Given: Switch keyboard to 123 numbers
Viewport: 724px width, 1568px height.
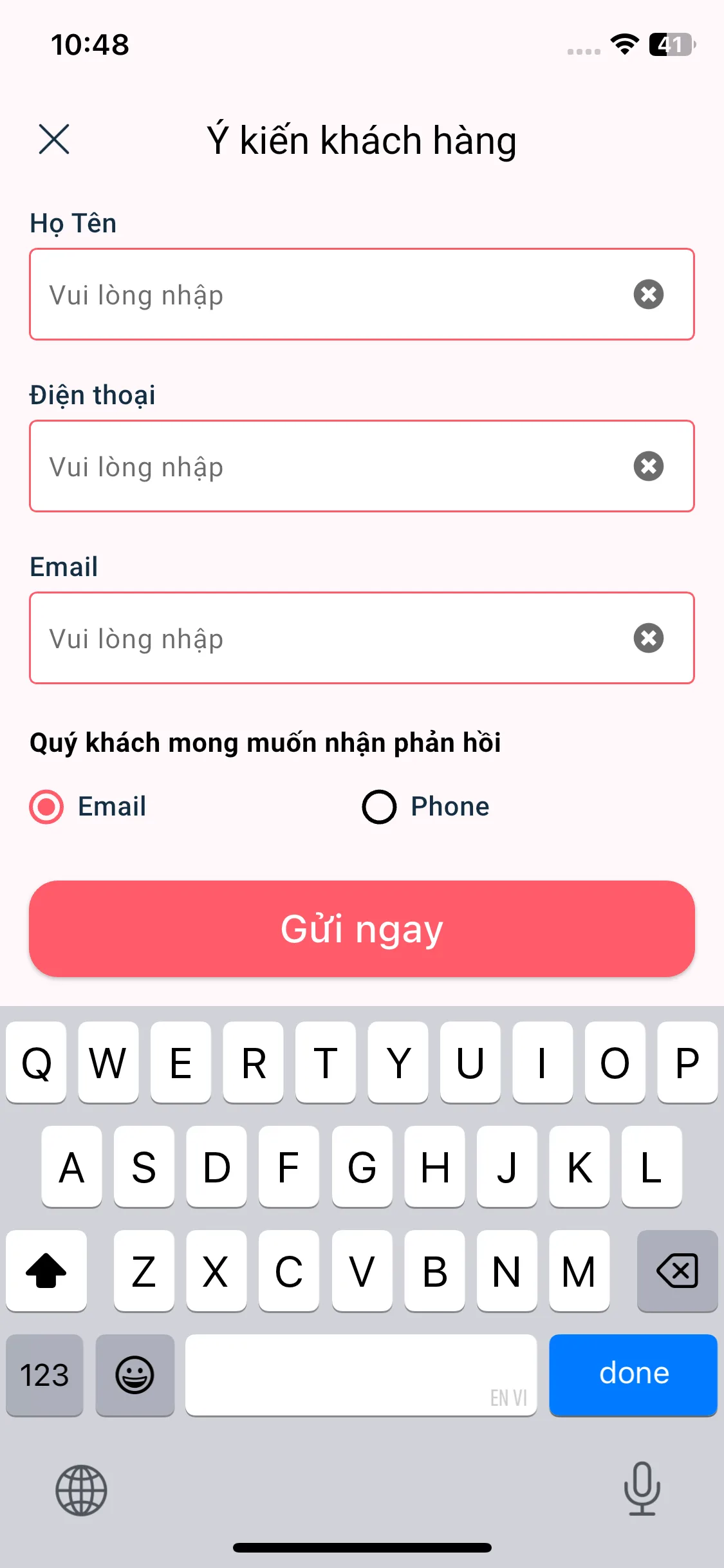Looking at the screenshot, I should tap(44, 1376).
